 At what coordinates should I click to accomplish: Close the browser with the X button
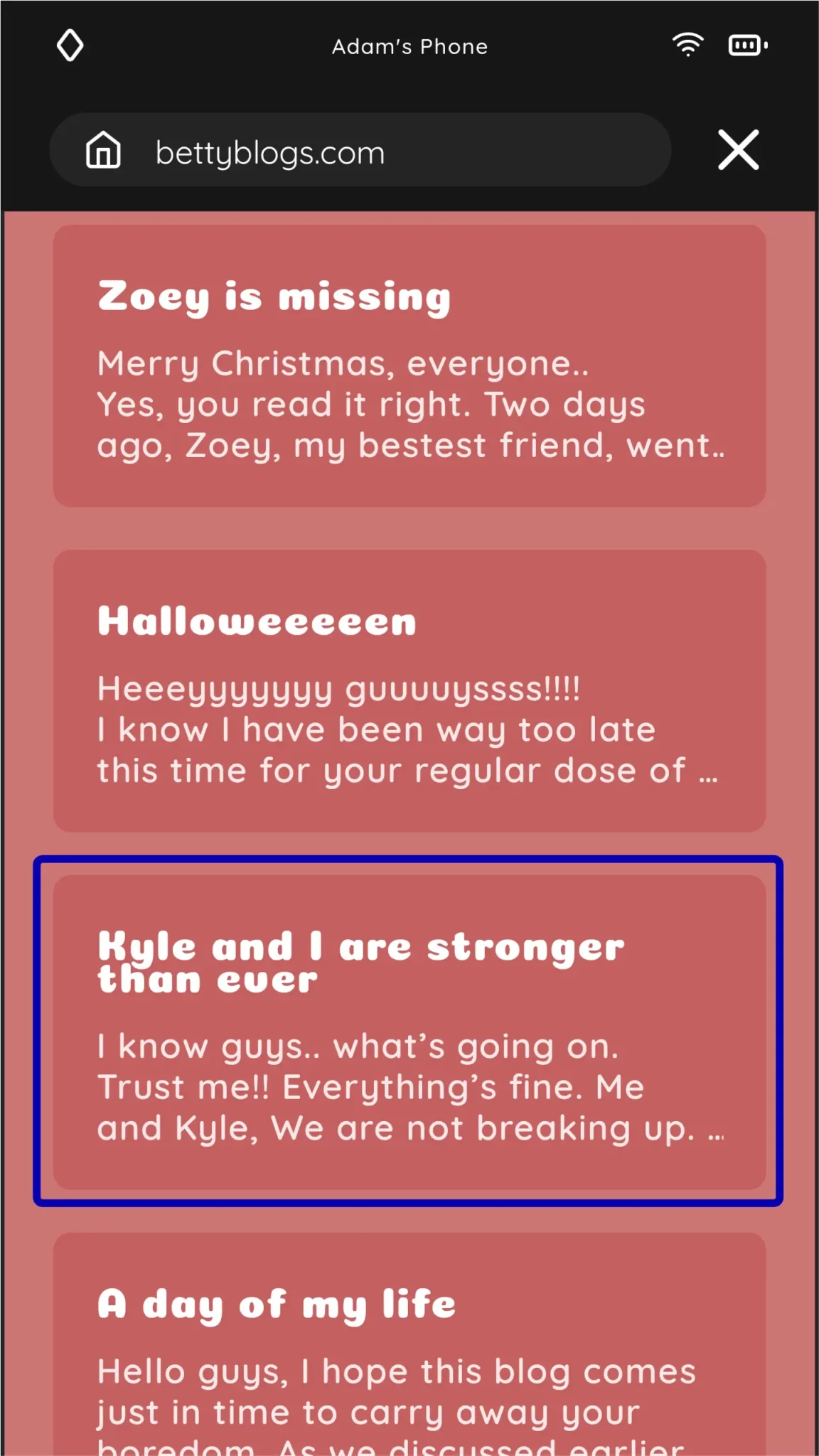tap(738, 150)
